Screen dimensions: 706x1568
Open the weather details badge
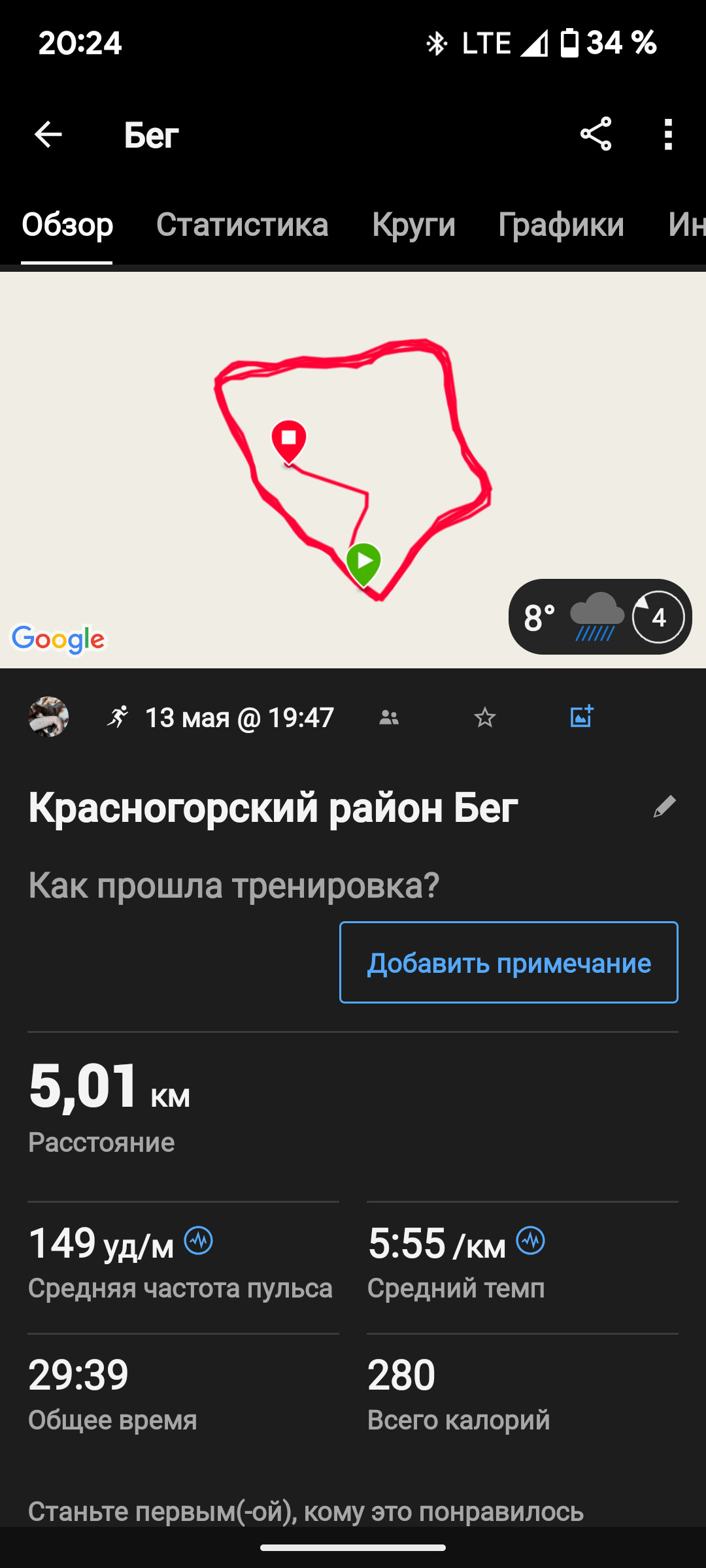tap(600, 617)
